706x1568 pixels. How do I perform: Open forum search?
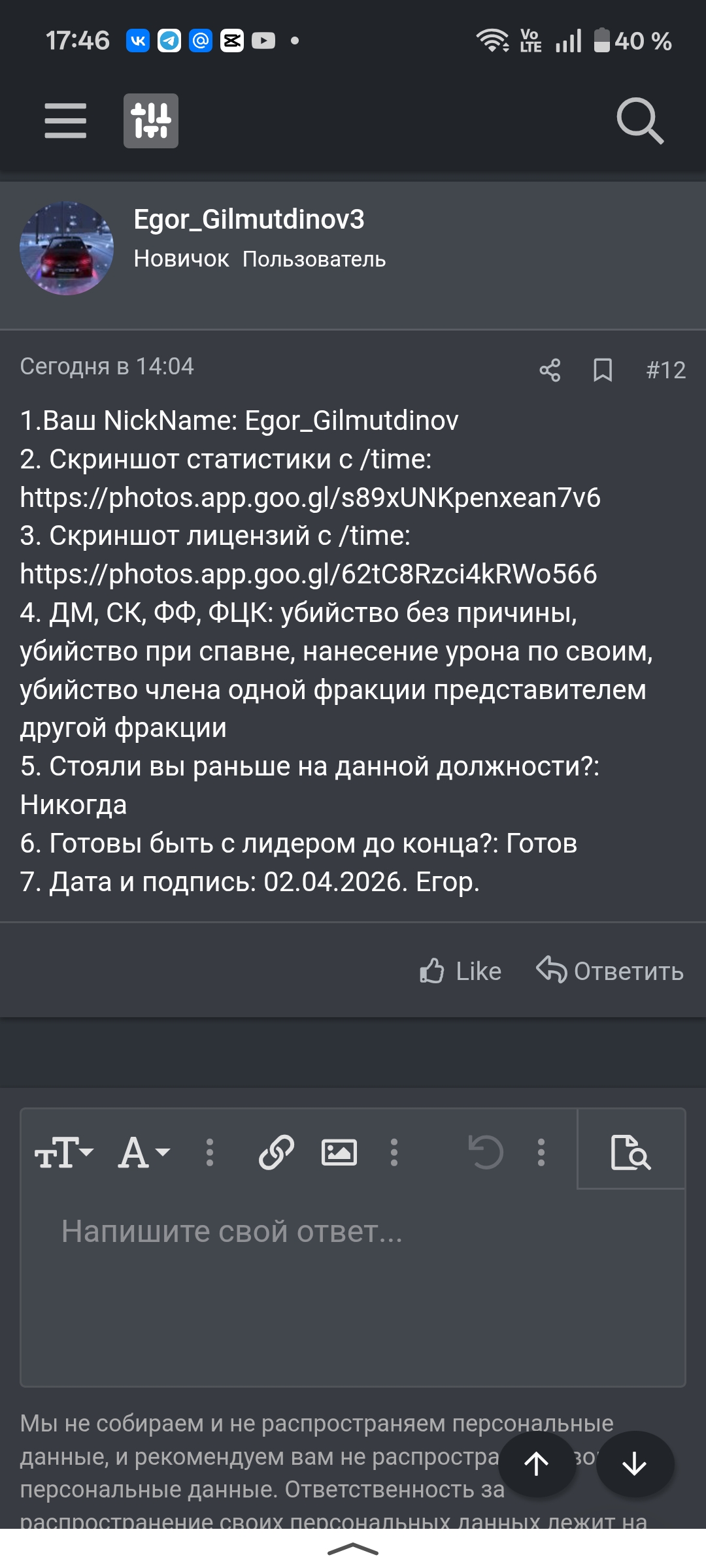(639, 121)
